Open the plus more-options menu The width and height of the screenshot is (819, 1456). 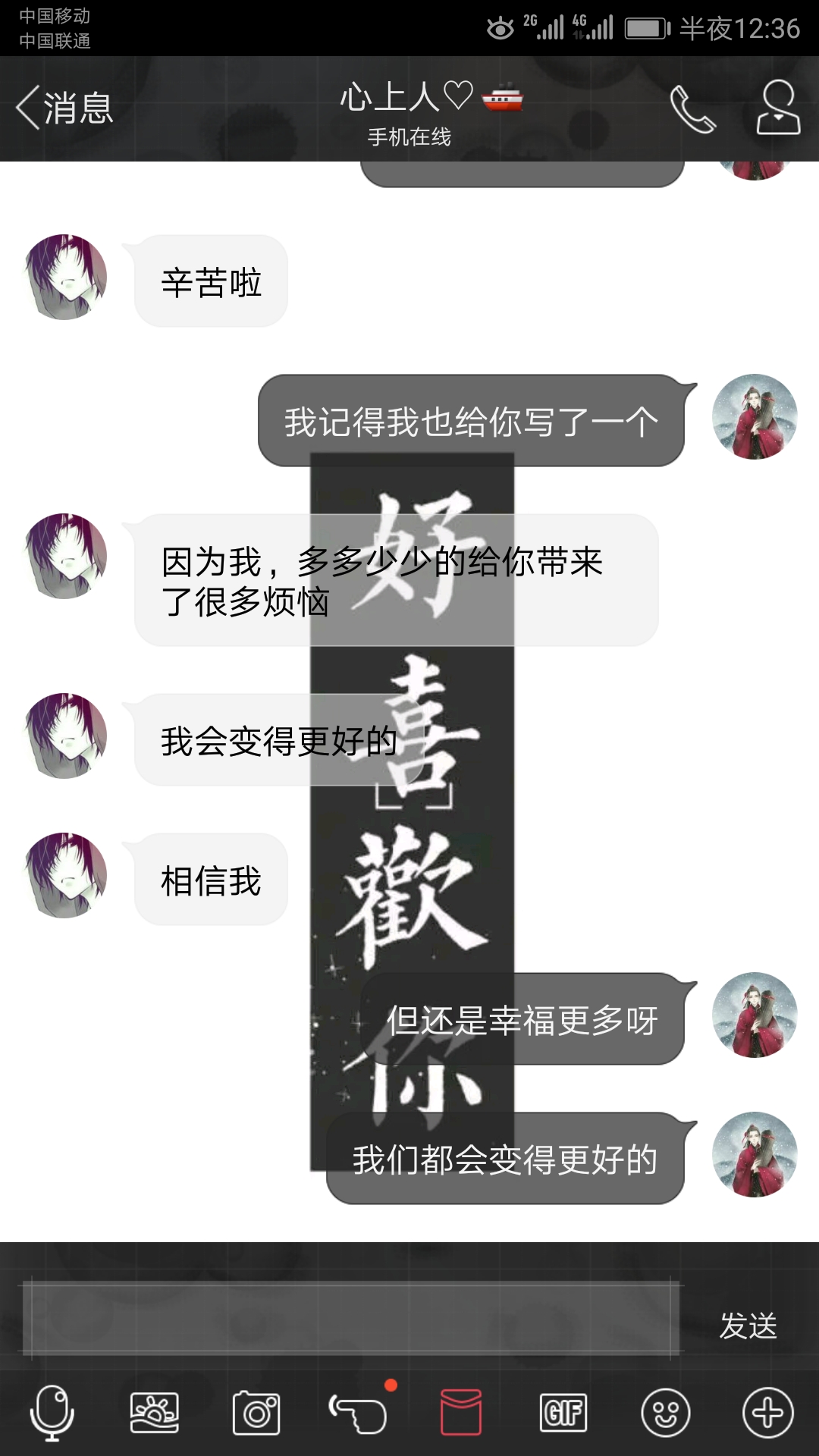767,1413
